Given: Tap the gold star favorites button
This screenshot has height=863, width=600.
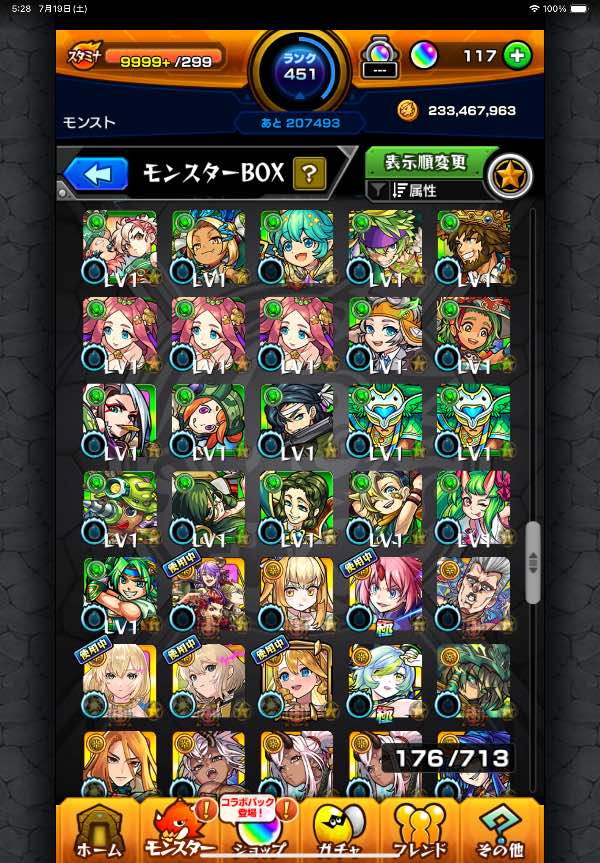Looking at the screenshot, I should 511,176.
